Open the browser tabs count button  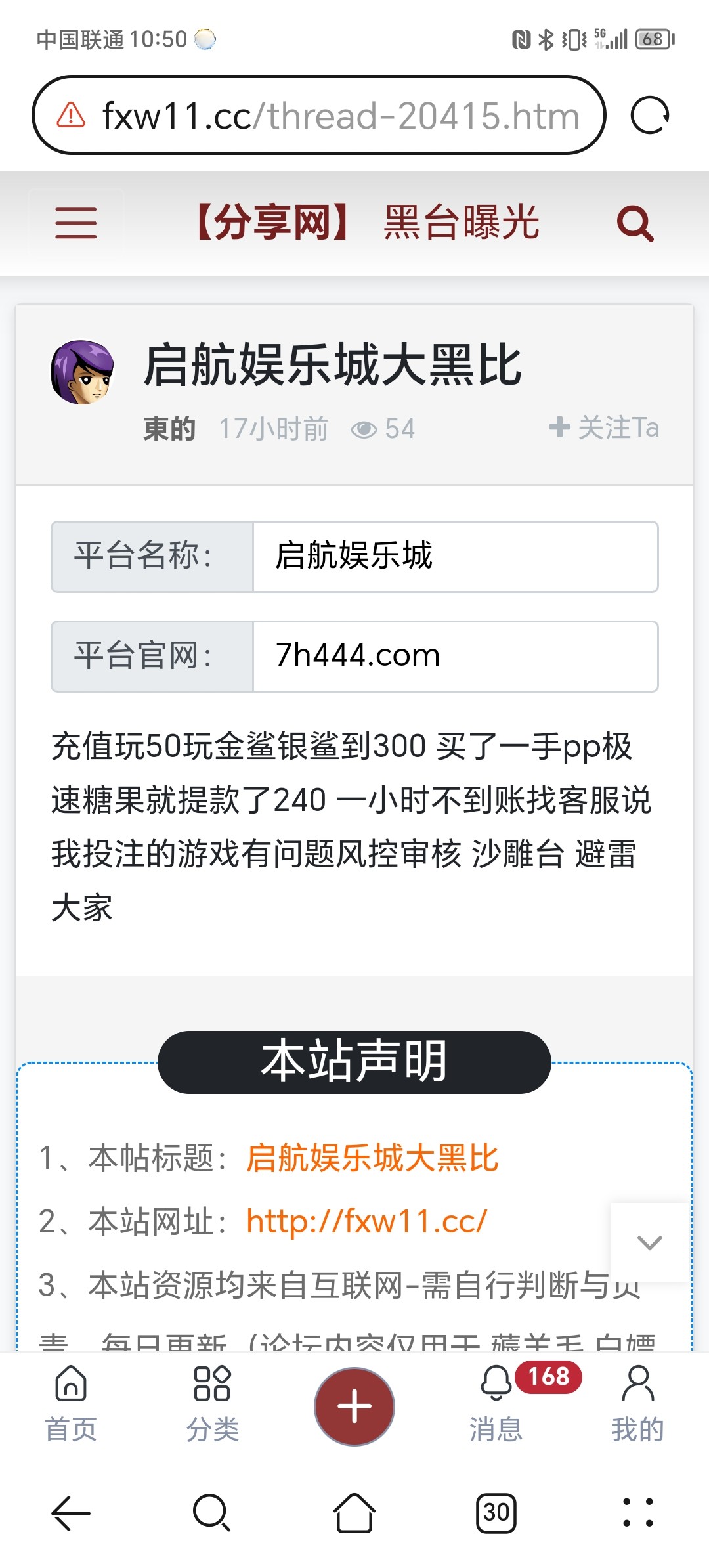pos(496,1513)
